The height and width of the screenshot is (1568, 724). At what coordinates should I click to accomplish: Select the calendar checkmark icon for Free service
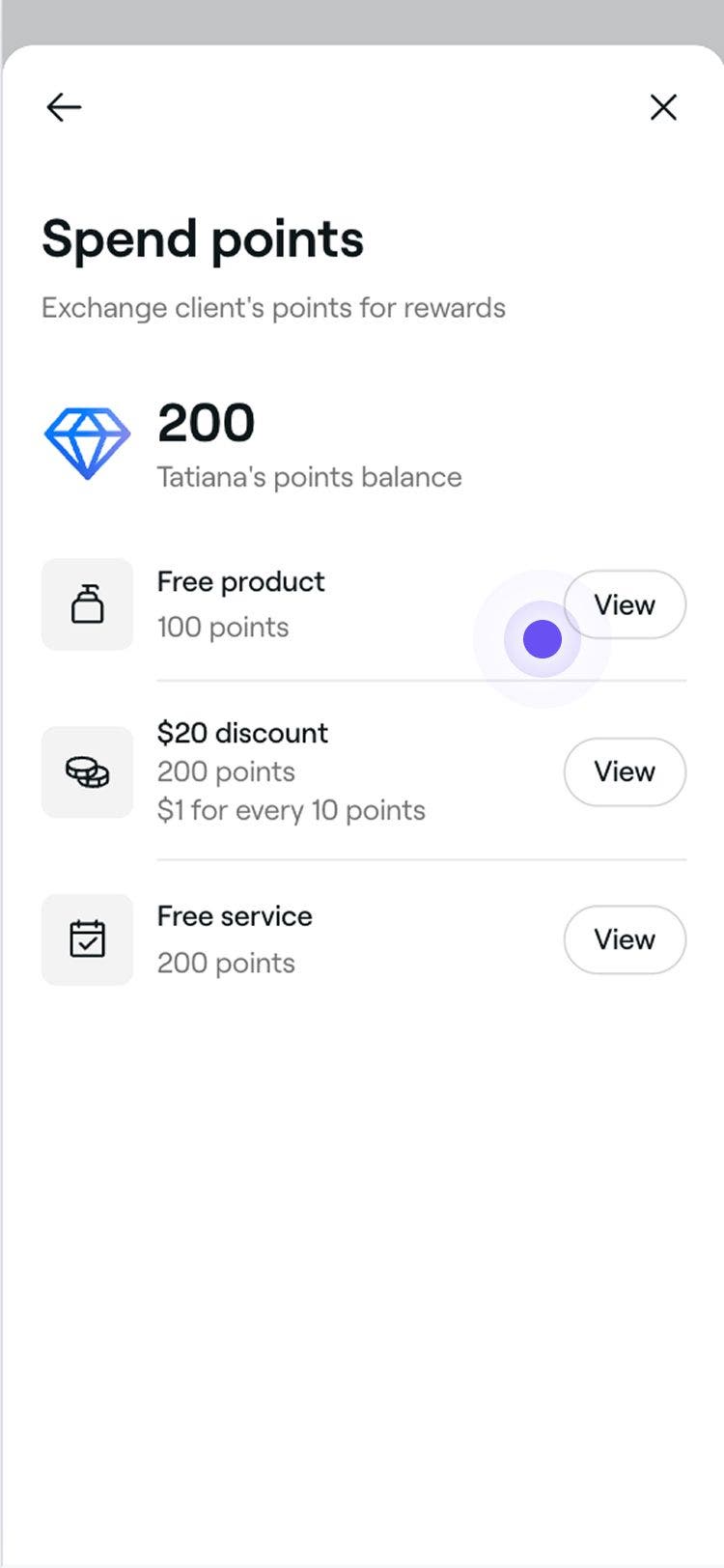pos(87,939)
